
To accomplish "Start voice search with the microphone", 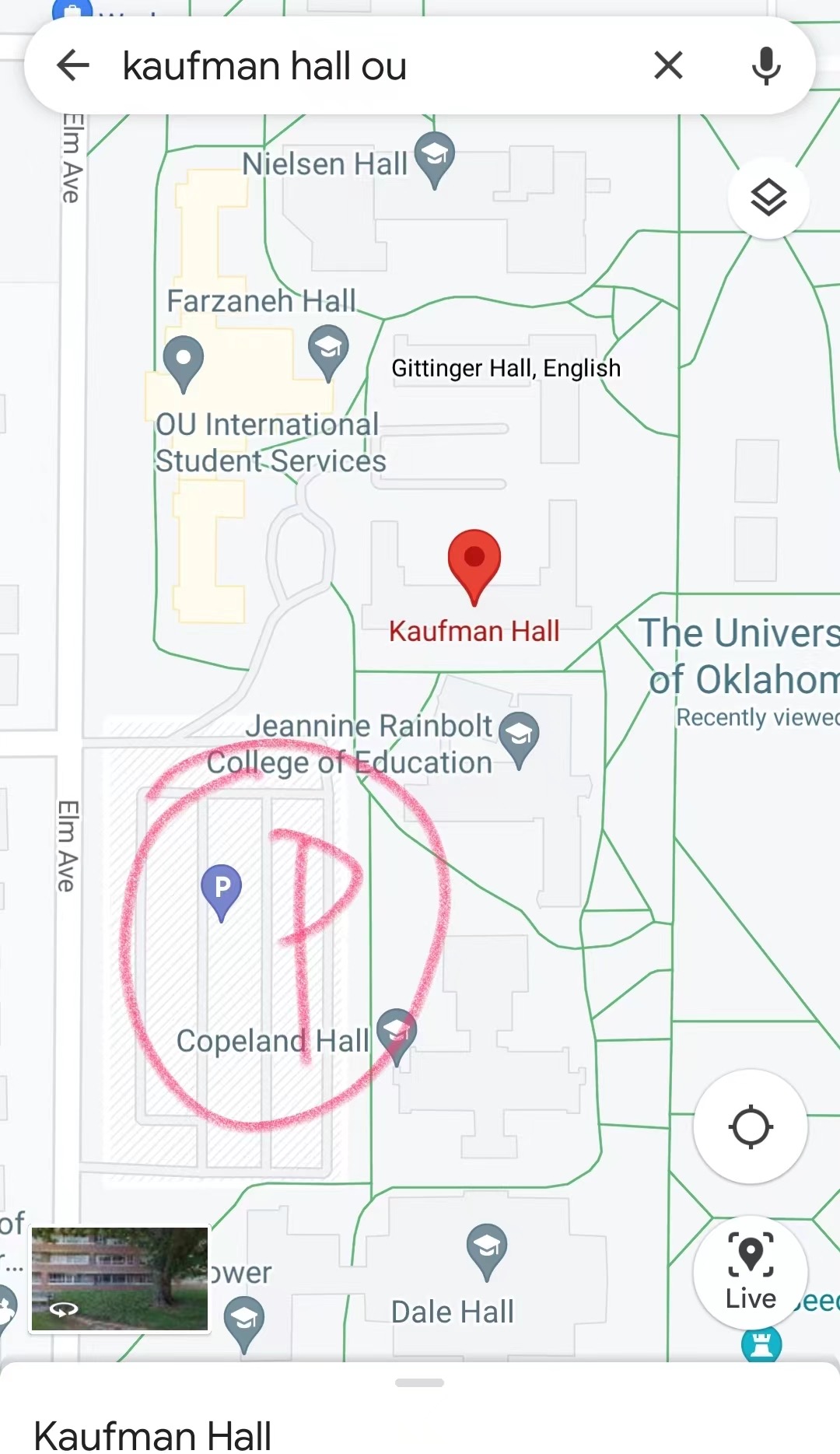I will 766,65.
